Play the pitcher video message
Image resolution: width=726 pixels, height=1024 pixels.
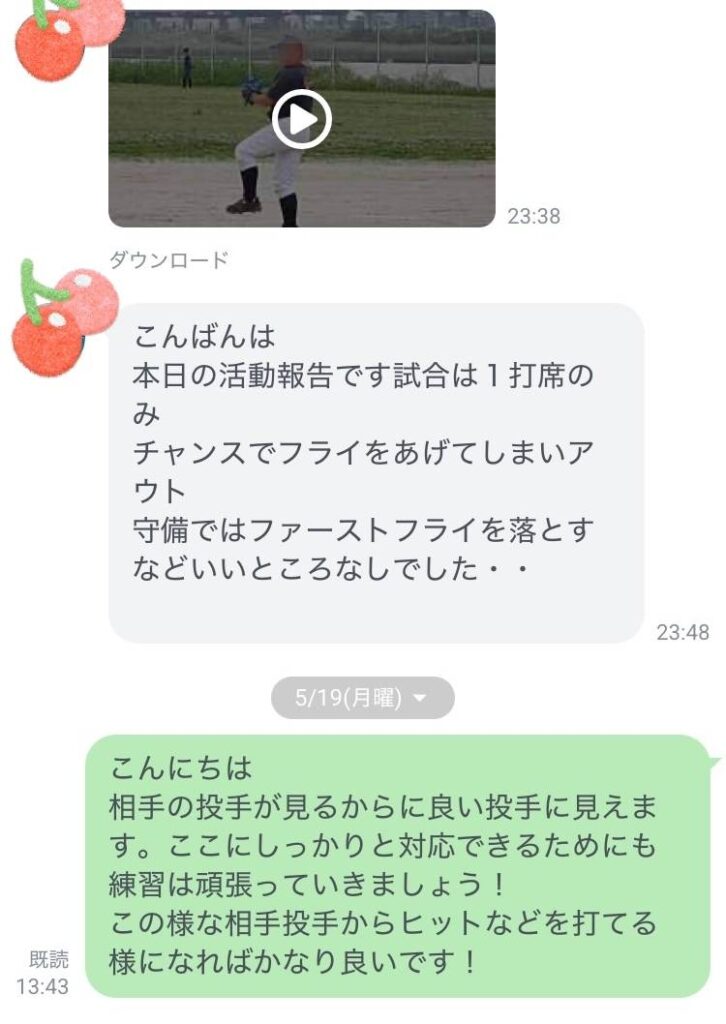click(301, 119)
